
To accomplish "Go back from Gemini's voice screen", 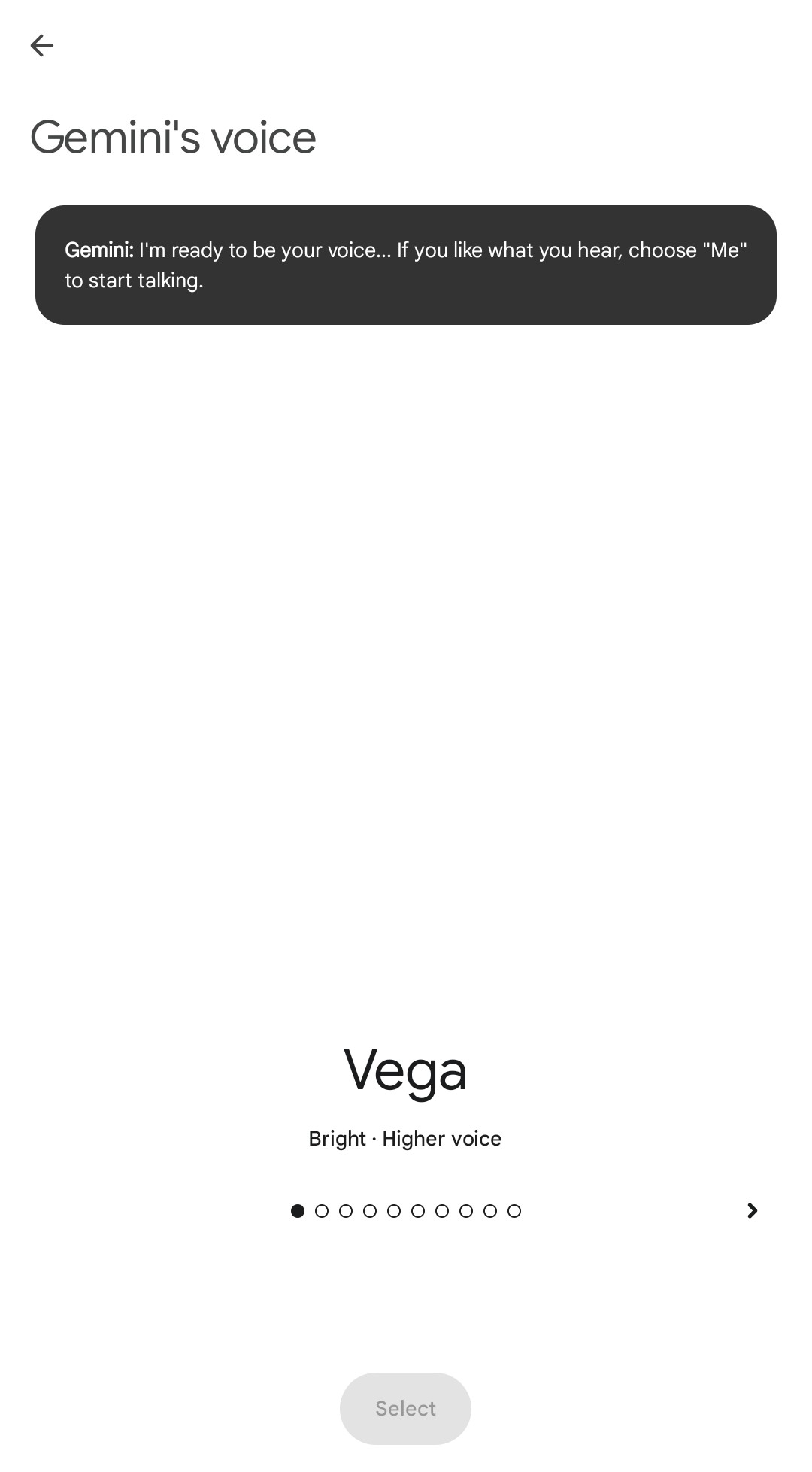I will click(x=42, y=46).
